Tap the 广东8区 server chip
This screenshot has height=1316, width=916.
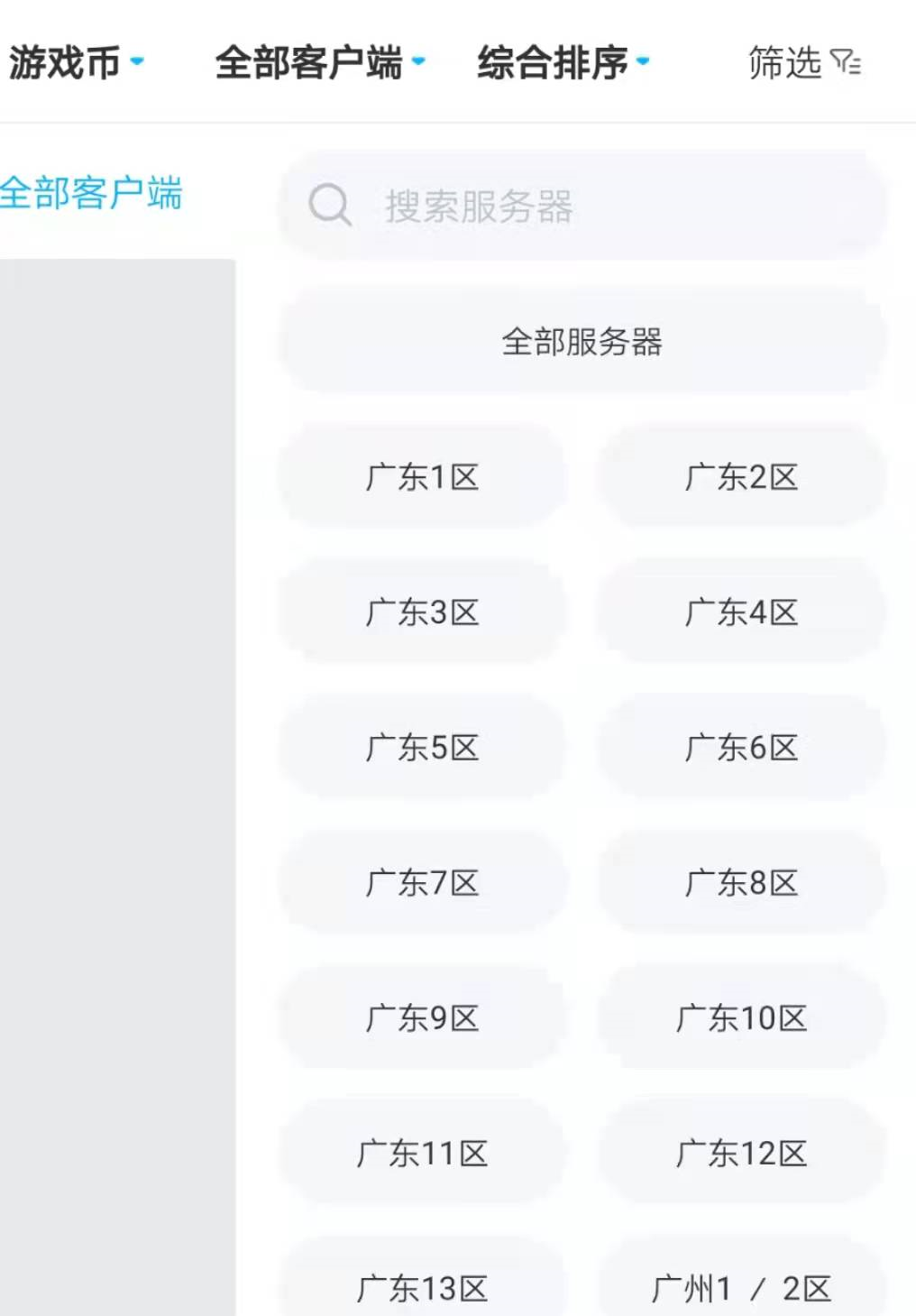pos(741,882)
